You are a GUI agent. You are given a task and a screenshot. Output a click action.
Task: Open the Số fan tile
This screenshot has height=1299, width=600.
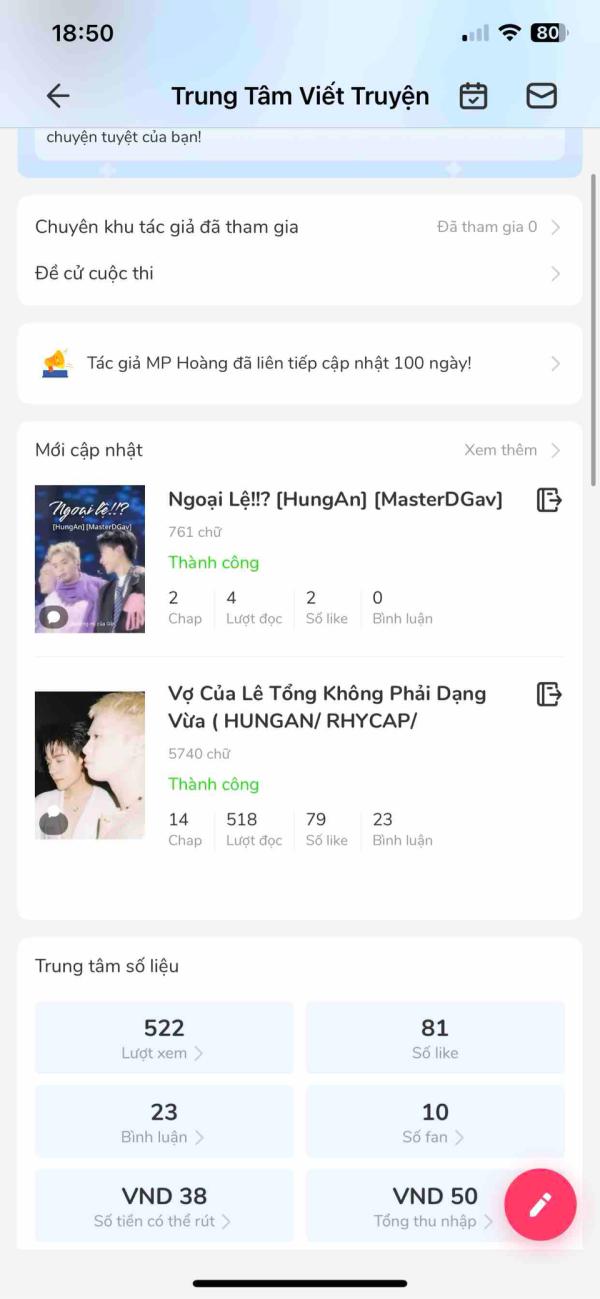click(435, 1122)
